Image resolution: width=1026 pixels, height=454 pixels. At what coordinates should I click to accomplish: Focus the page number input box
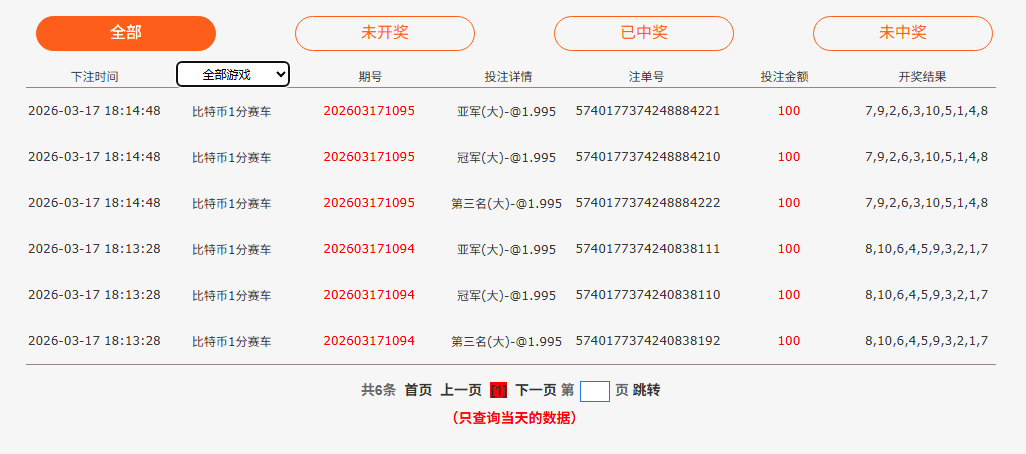coord(595,391)
